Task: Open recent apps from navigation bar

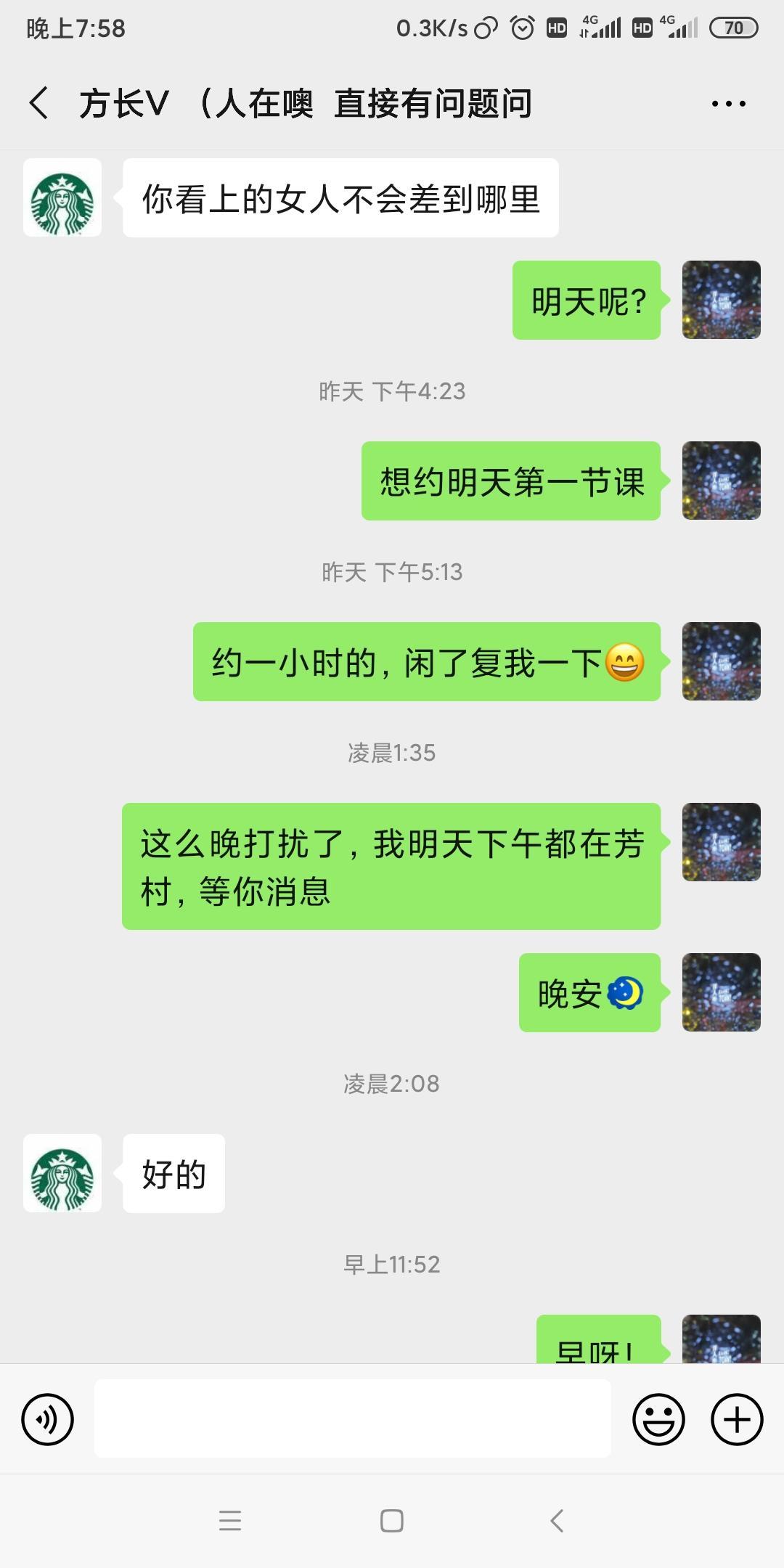Action: coord(230,1521)
